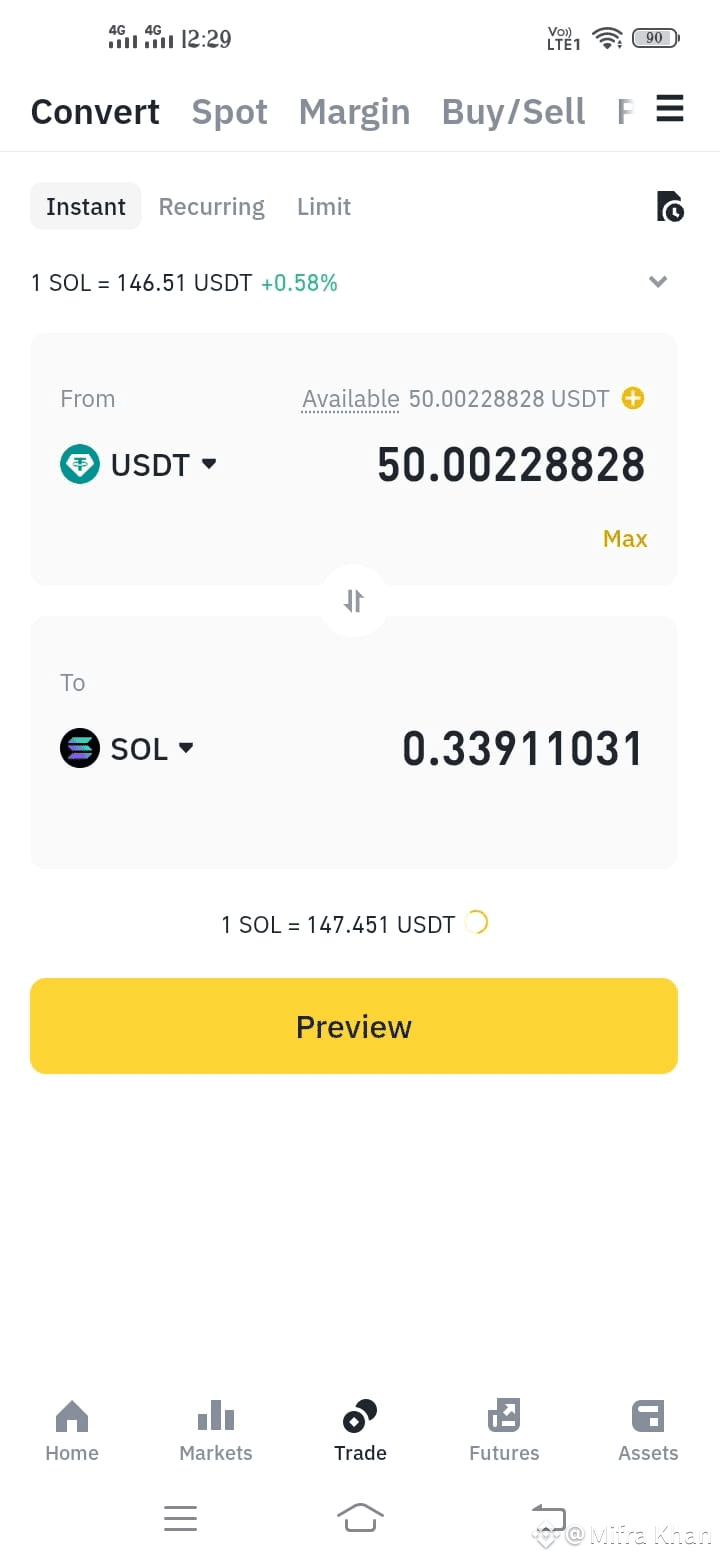Image resolution: width=720 pixels, height=1560 pixels.
Task: Click the USDT coin logo in From section
Action: [79, 464]
